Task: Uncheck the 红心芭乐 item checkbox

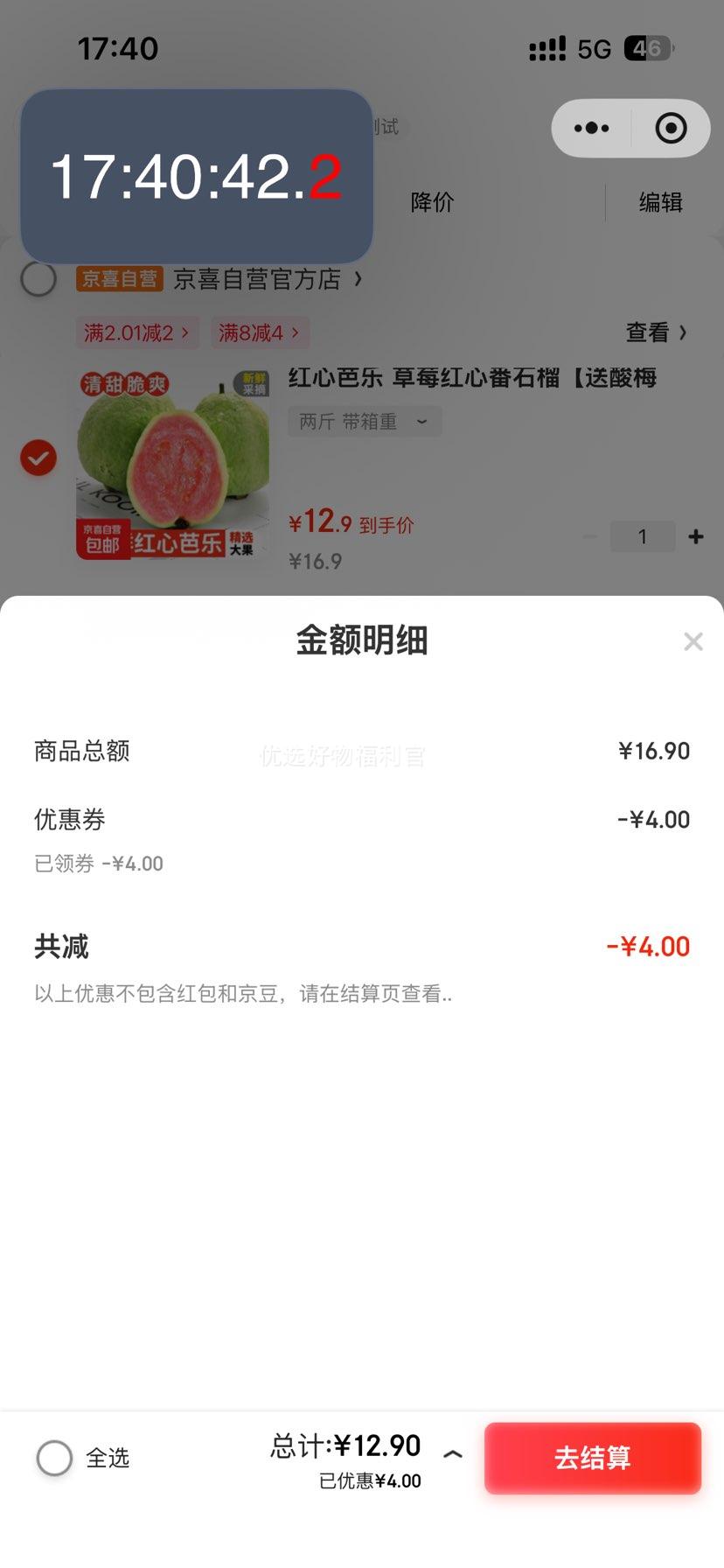Action: (x=38, y=458)
